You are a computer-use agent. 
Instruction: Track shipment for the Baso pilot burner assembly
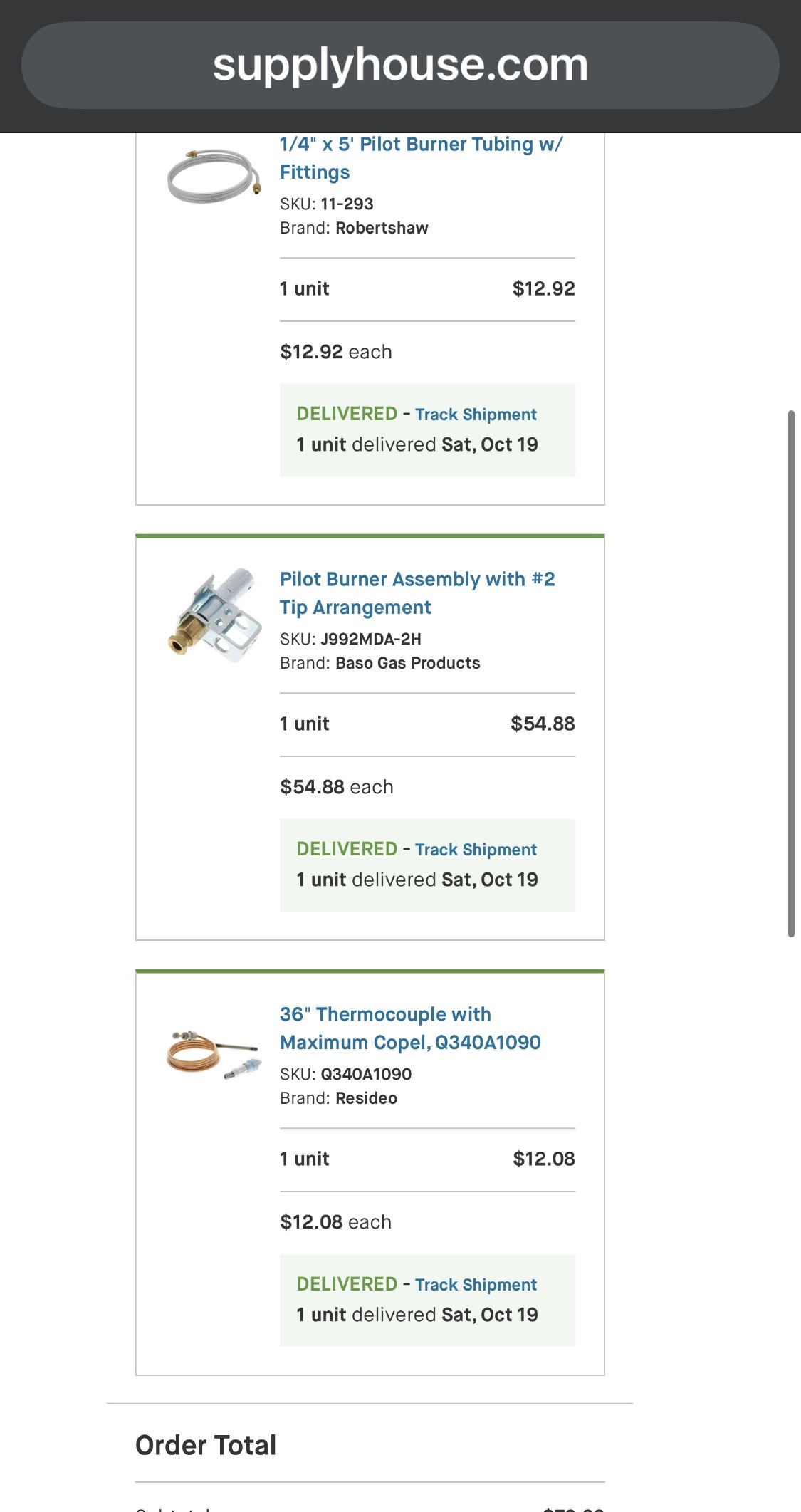476,850
